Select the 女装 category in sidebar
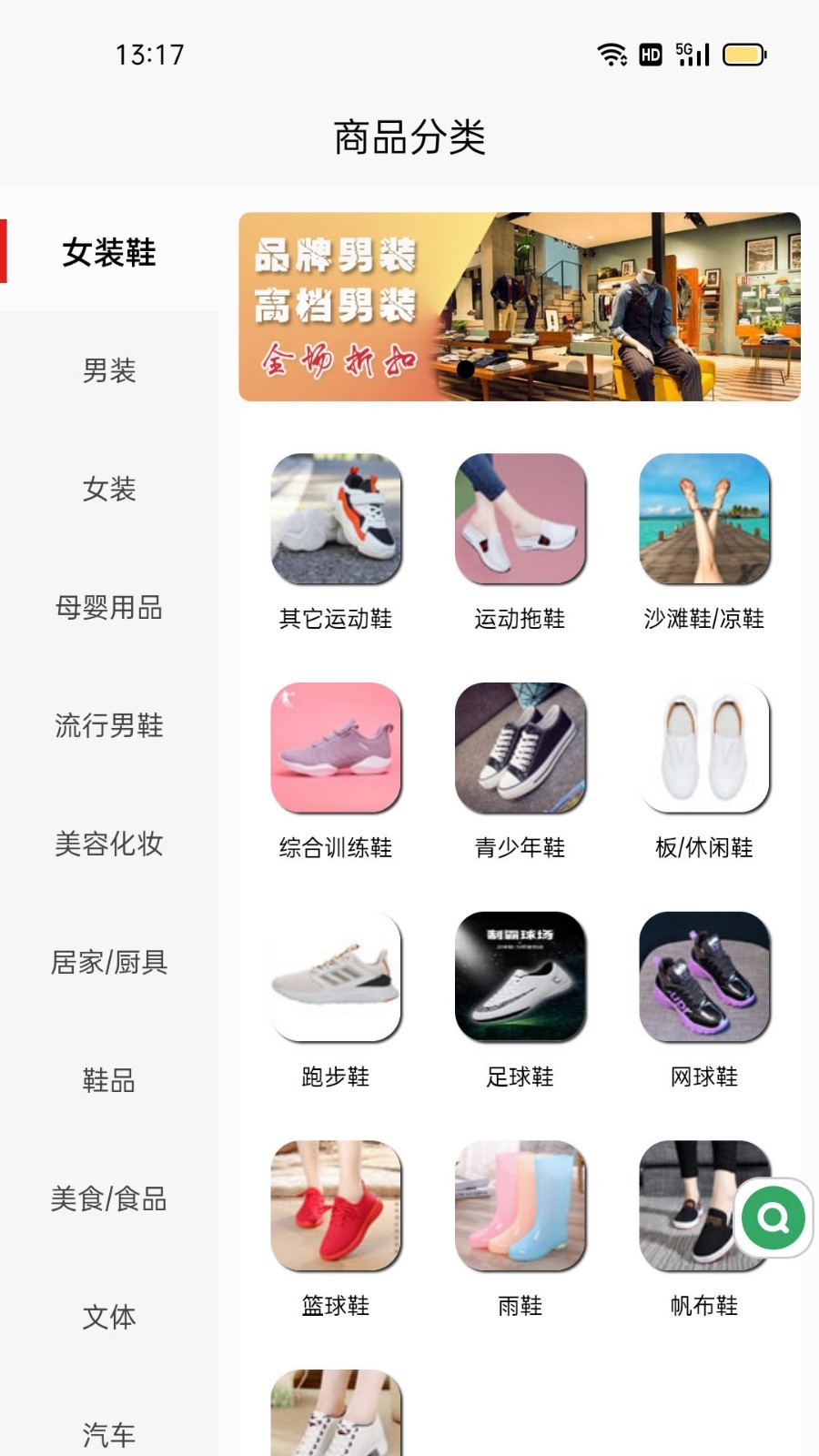 pos(109,489)
